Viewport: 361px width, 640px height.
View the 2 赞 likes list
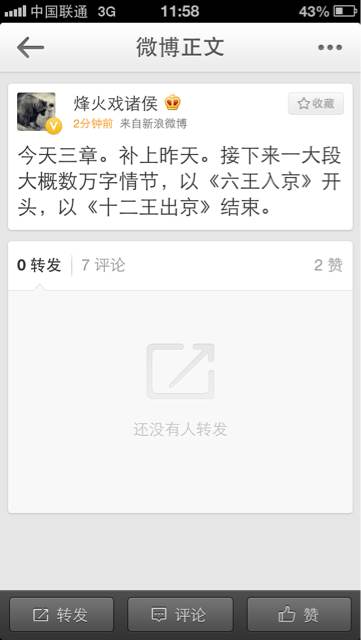point(328,266)
